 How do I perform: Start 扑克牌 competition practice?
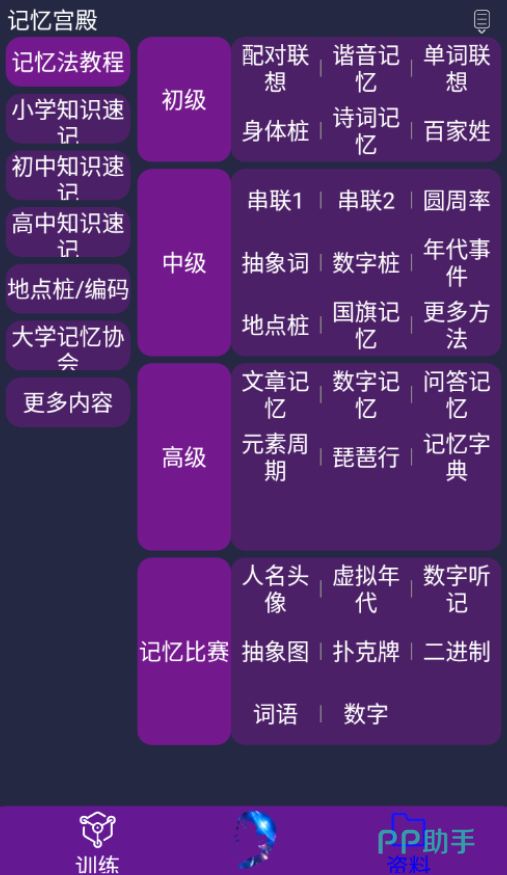click(366, 652)
